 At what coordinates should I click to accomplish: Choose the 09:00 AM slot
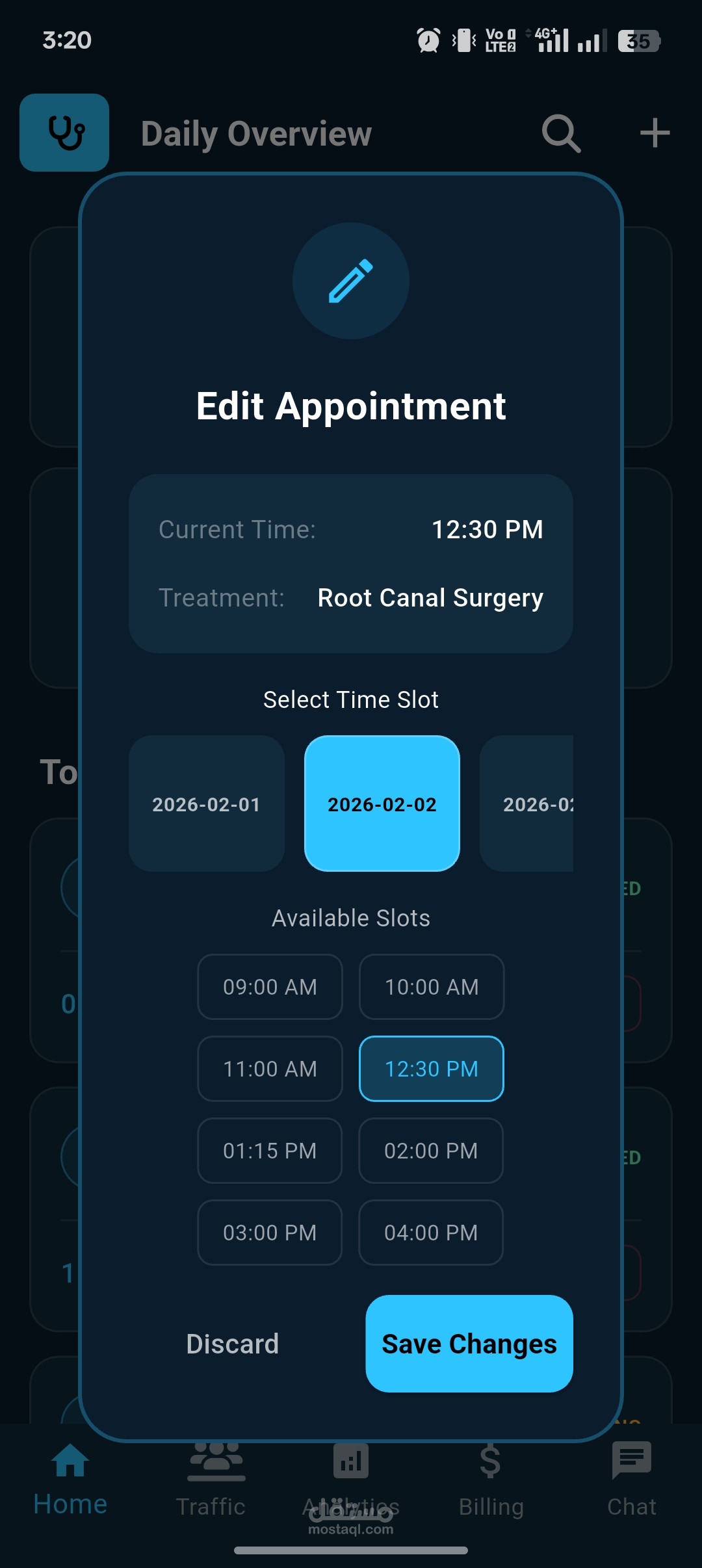tap(270, 987)
